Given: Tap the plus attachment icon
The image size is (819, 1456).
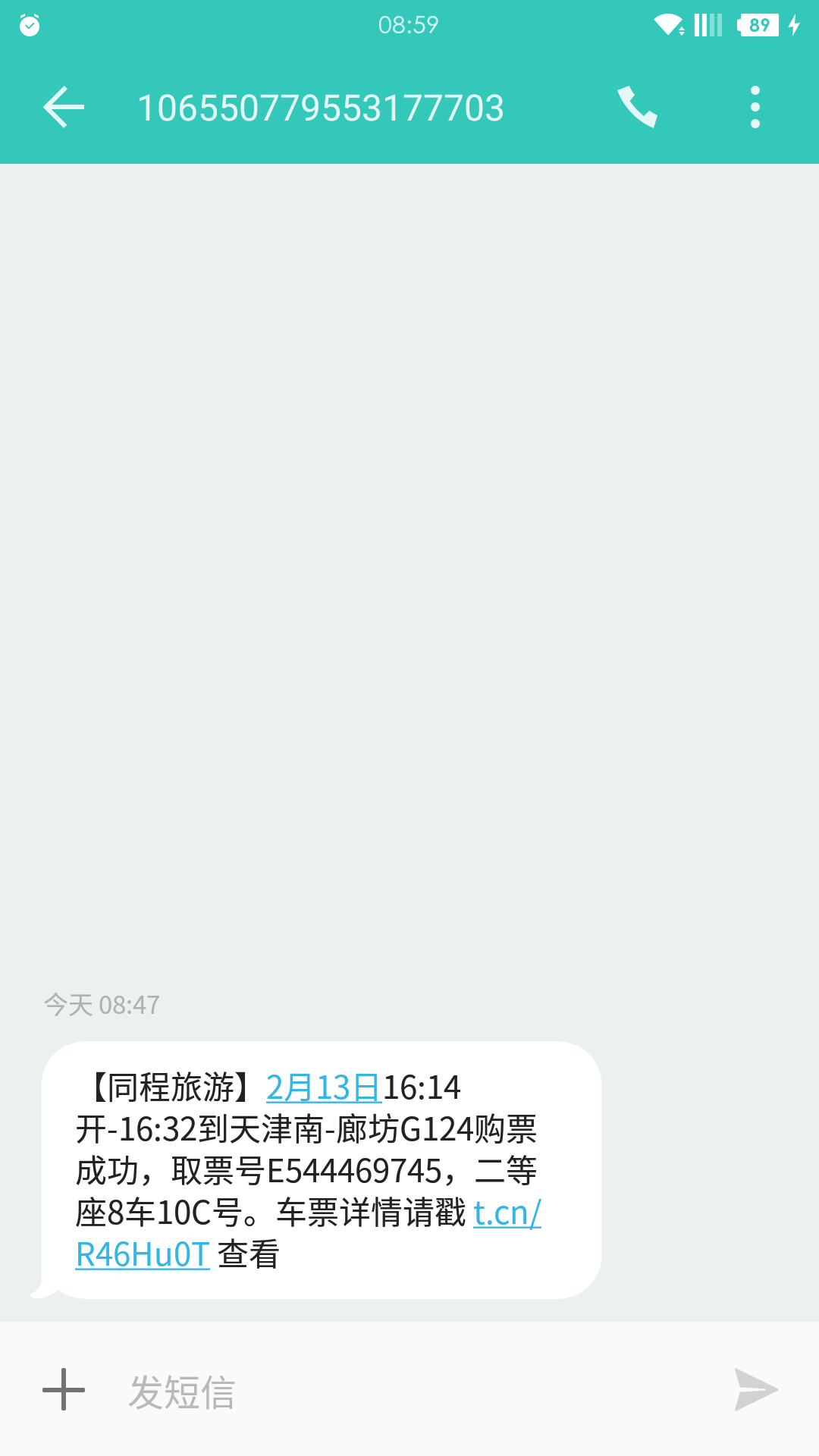Looking at the screenshot, I should [x=64, y=1390].
